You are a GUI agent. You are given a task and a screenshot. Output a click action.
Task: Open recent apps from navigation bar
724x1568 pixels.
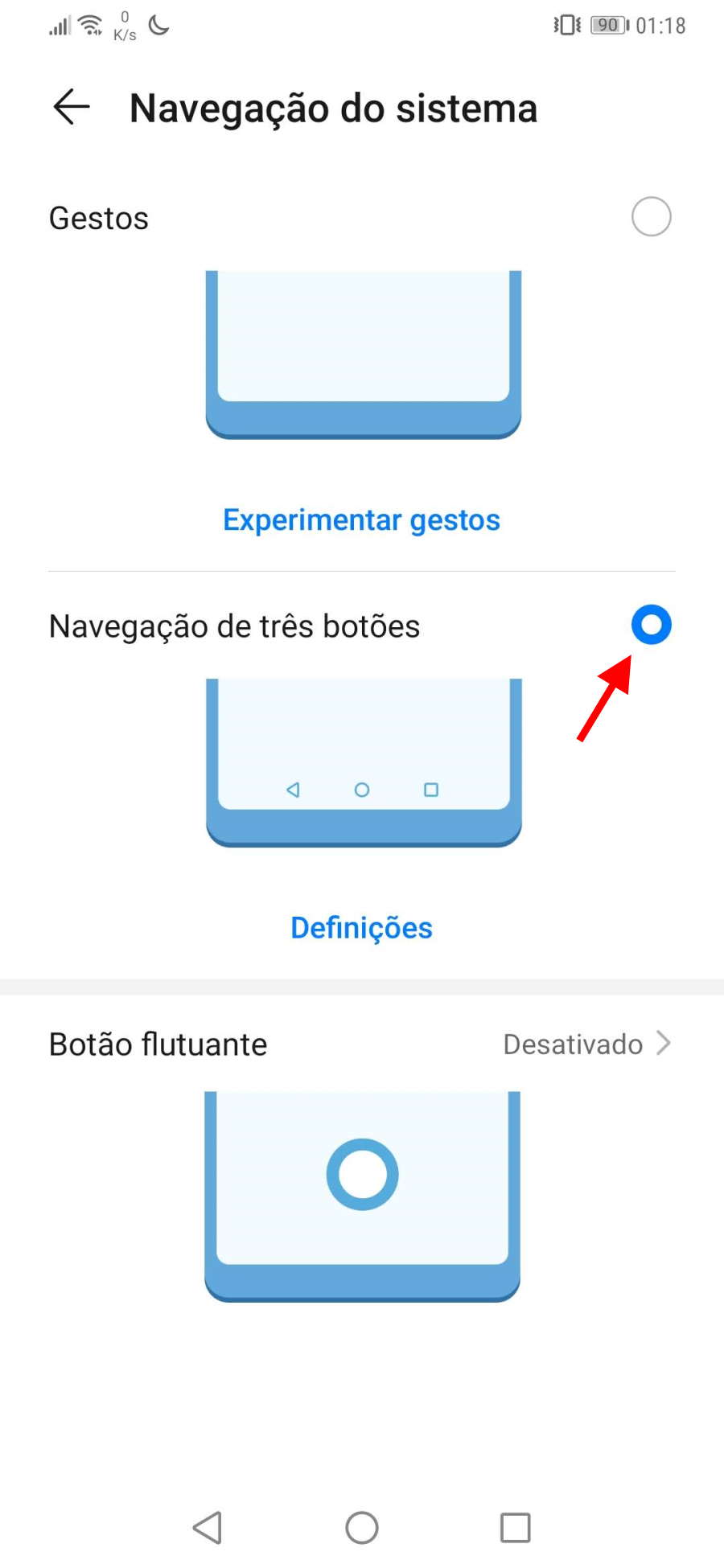(515, 1528)
